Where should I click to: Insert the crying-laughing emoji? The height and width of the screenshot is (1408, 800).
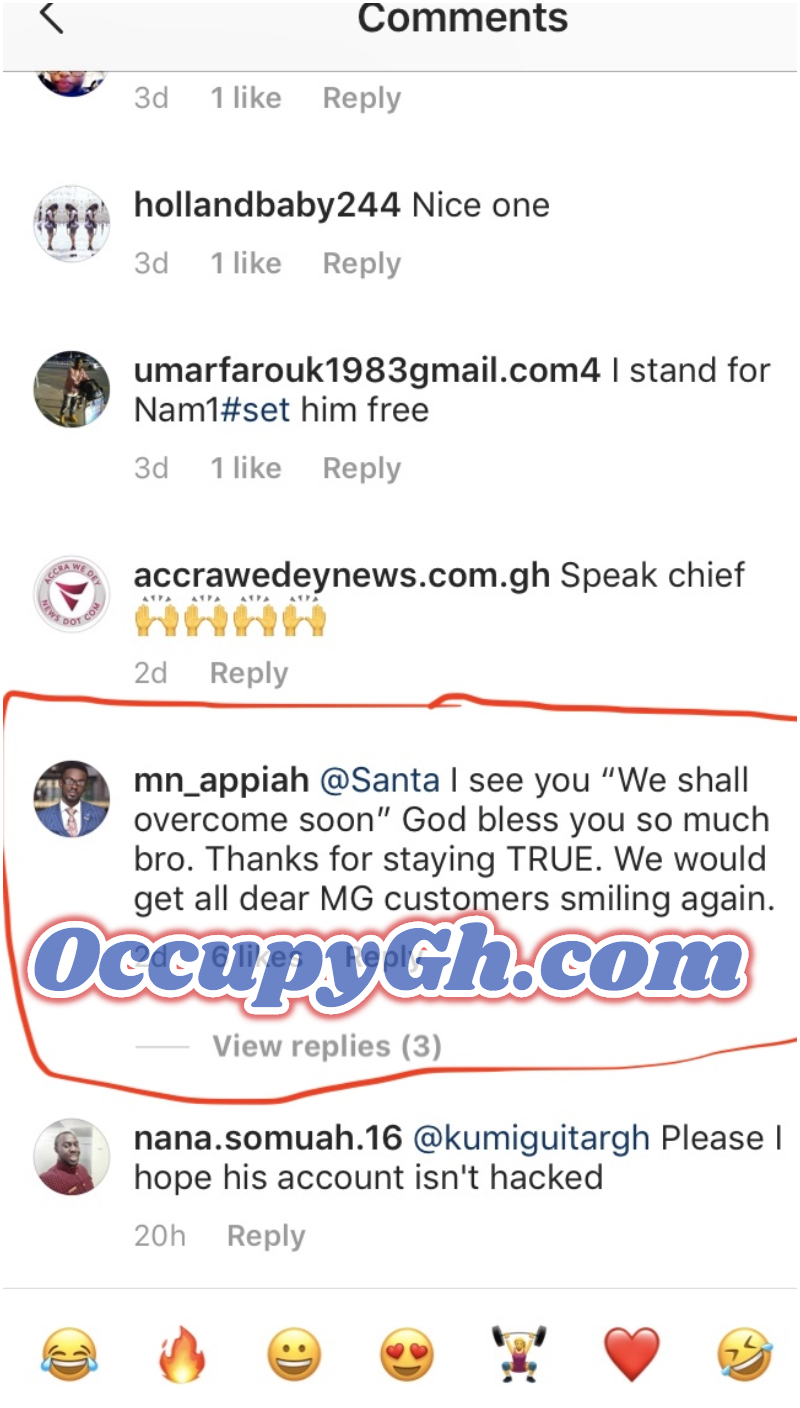(x=69, y=1354)
